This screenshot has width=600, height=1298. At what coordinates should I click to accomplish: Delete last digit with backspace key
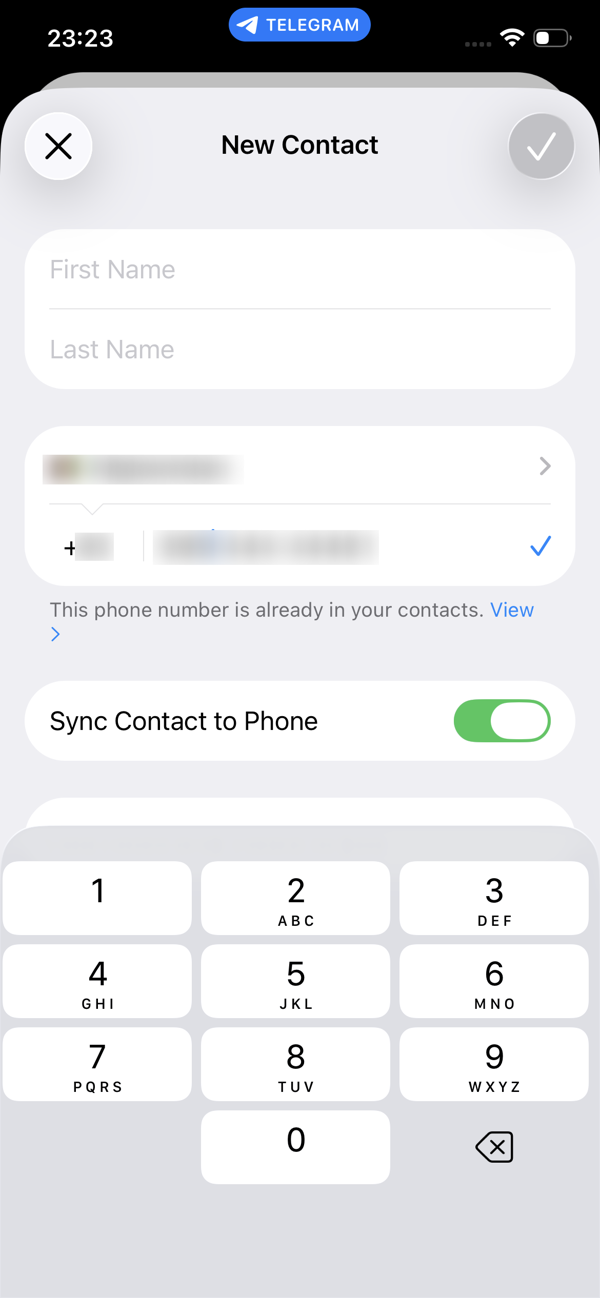[493, 1146]
